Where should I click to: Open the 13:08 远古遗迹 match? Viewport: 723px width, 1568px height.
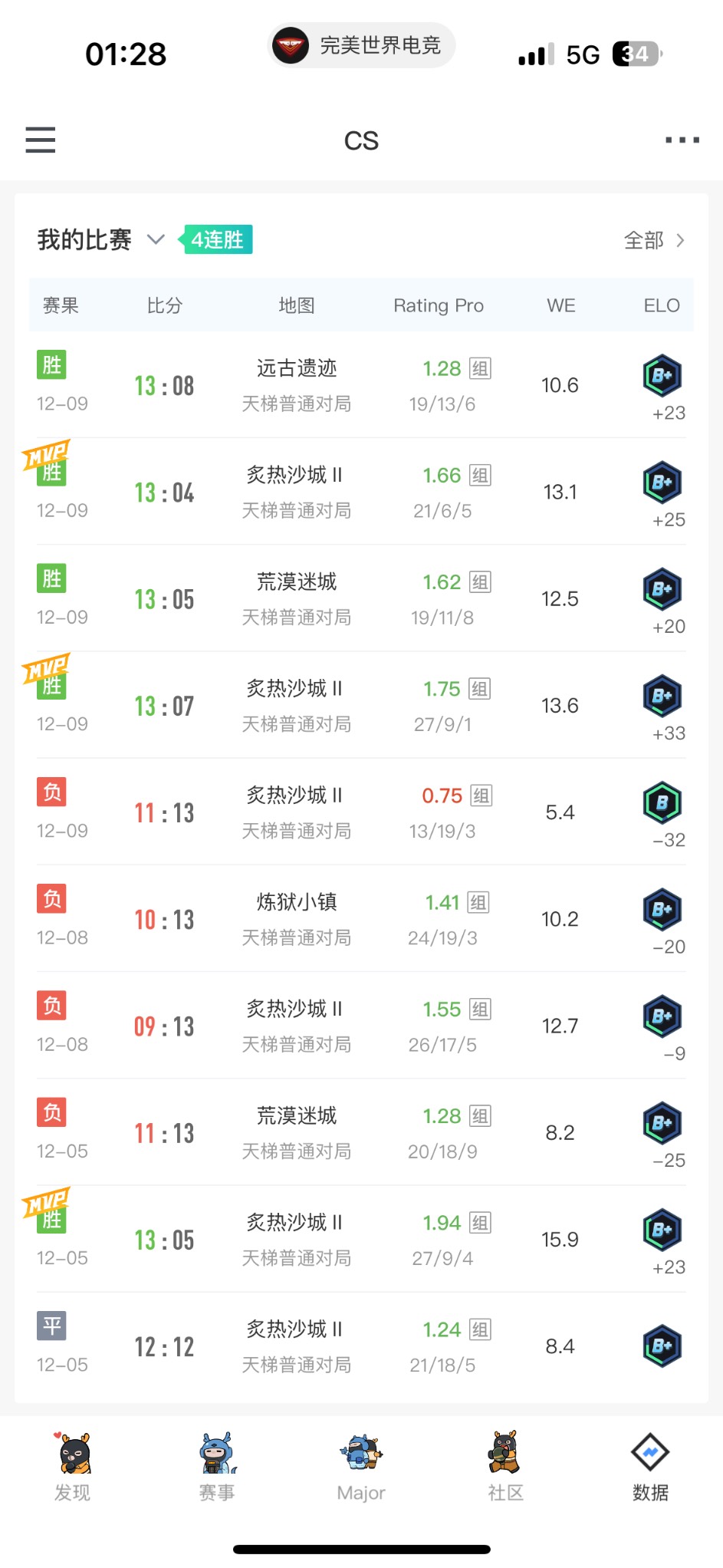click(361, 385)
